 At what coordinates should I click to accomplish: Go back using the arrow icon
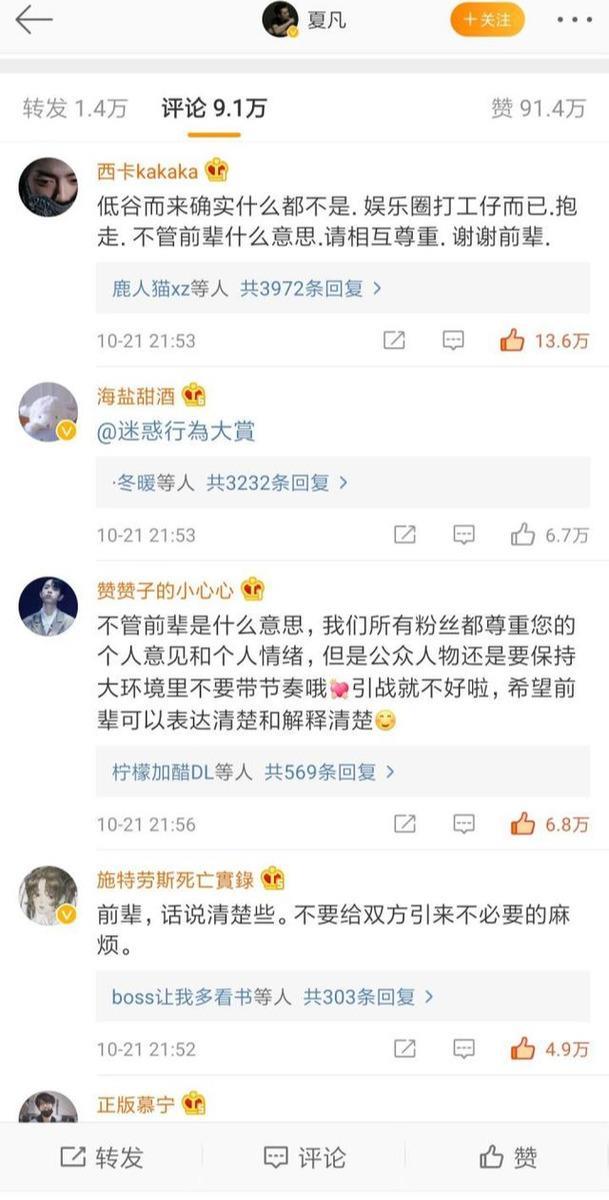point(33,20)
